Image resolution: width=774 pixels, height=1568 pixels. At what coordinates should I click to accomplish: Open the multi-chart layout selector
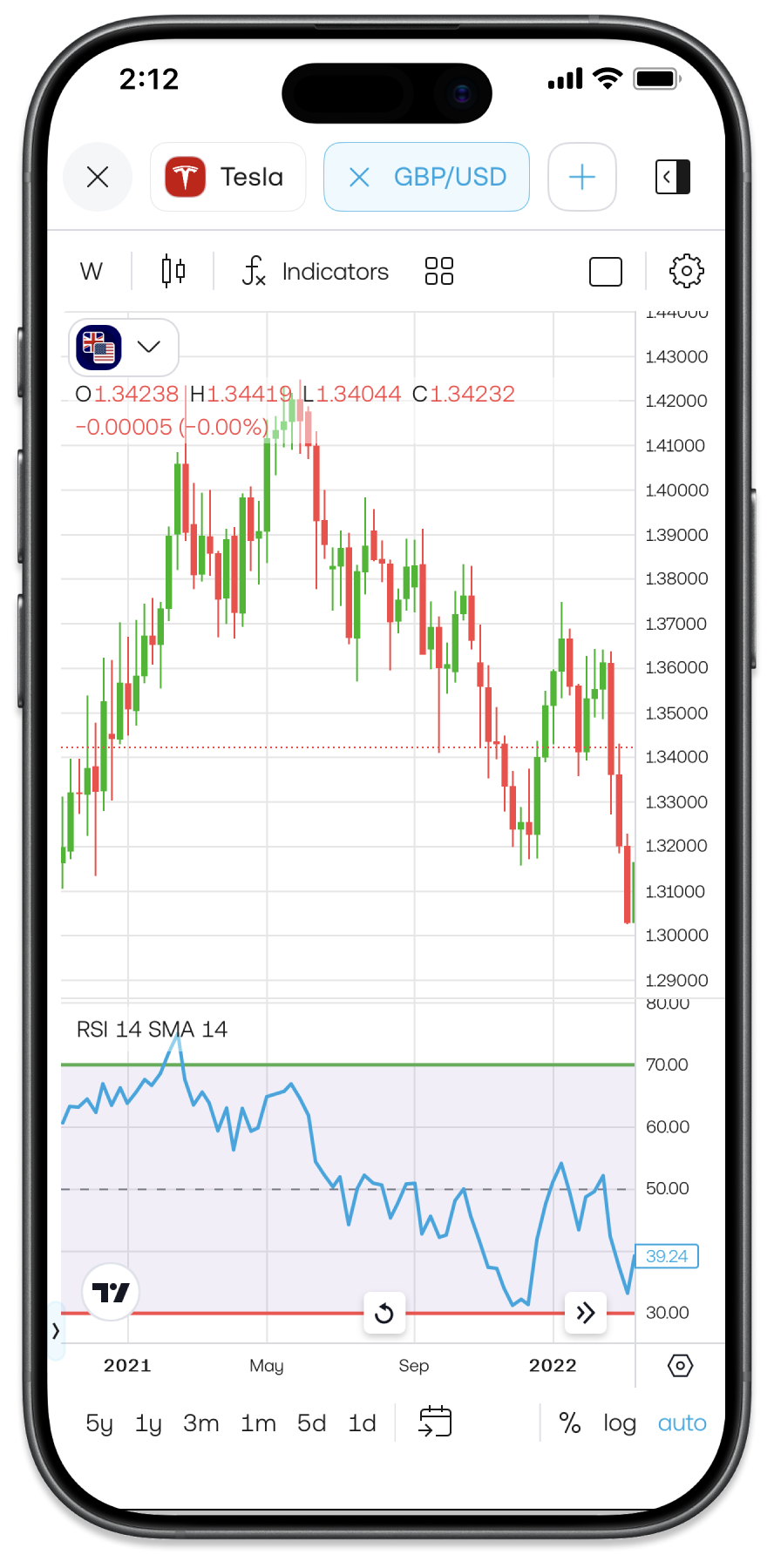pos(438,271)
